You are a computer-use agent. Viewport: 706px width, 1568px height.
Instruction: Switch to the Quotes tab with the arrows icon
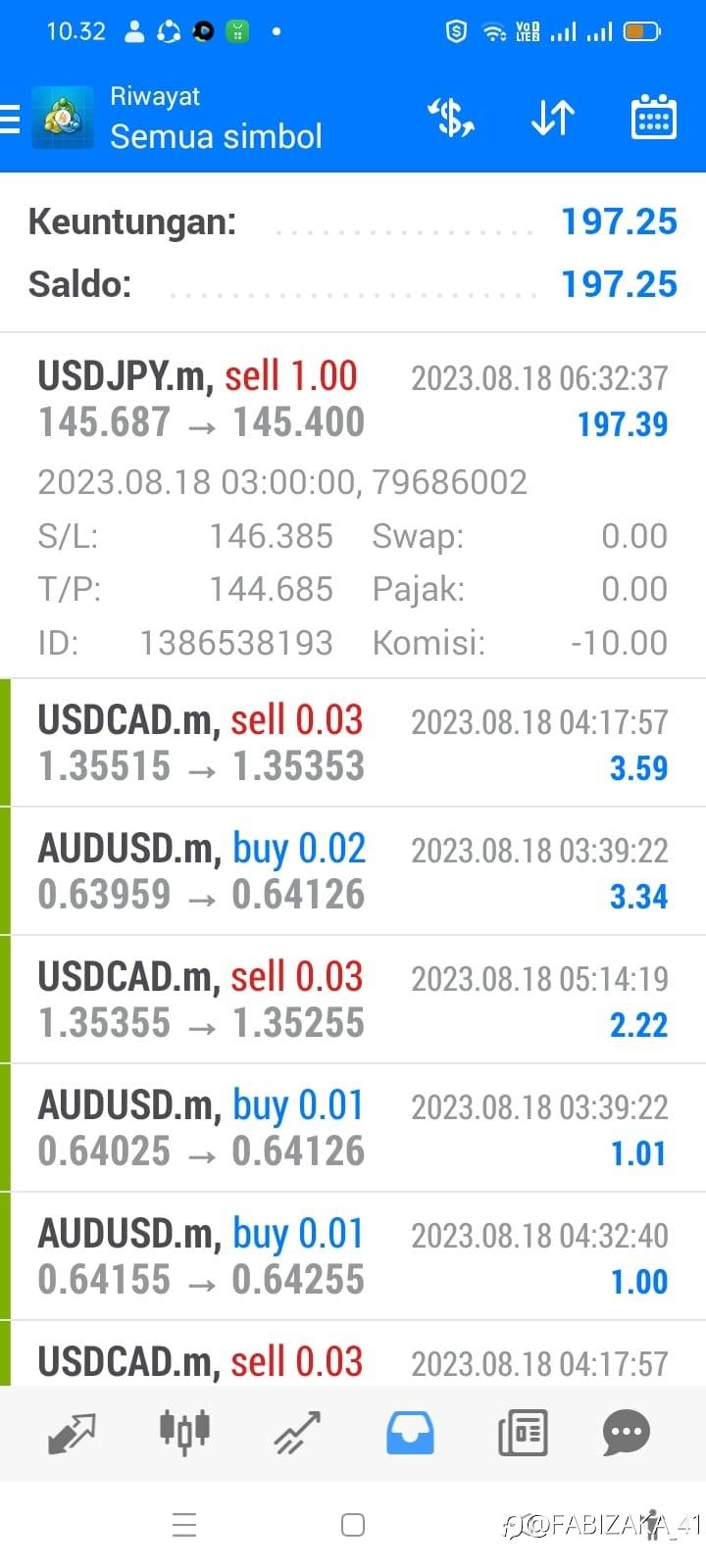72,1433
